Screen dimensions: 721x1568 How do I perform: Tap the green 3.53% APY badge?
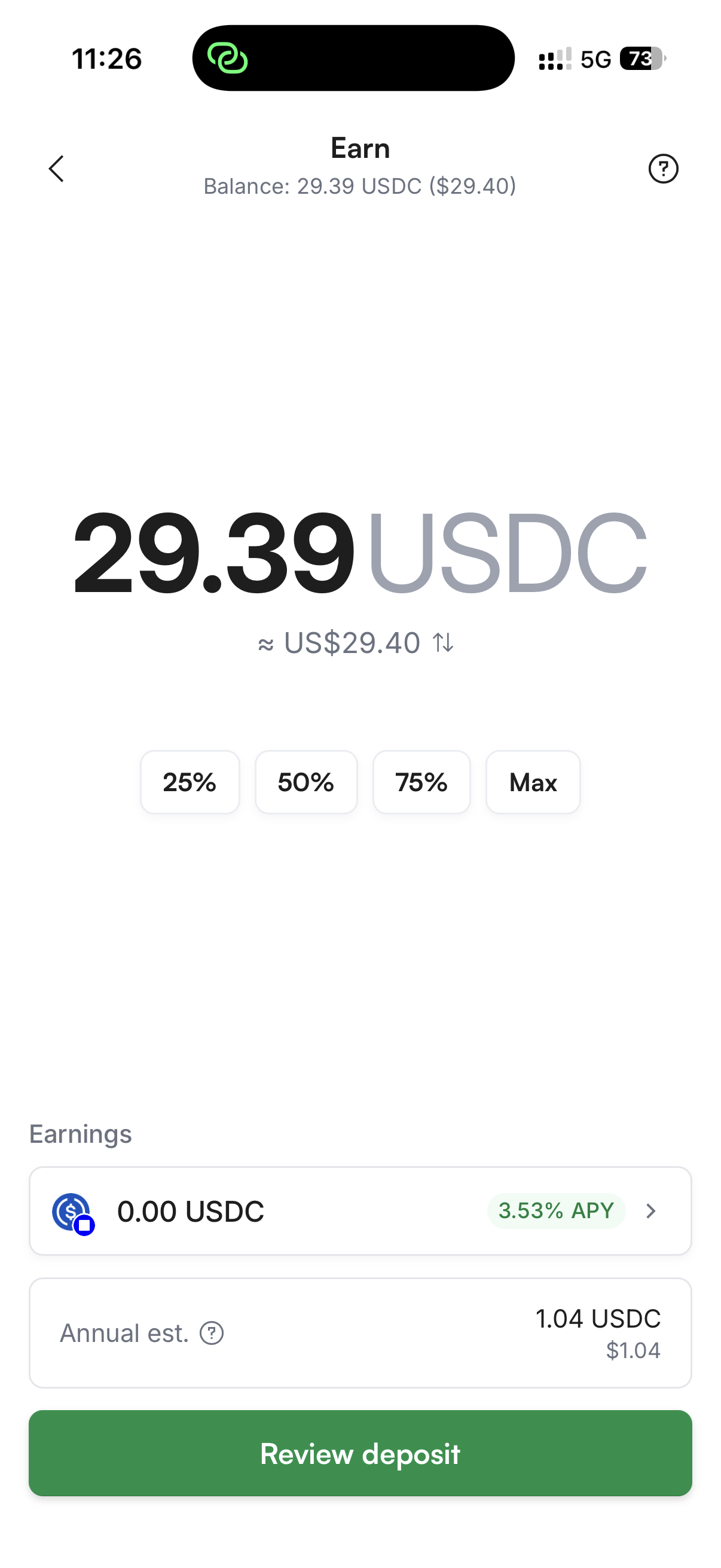click(555, 1211)
